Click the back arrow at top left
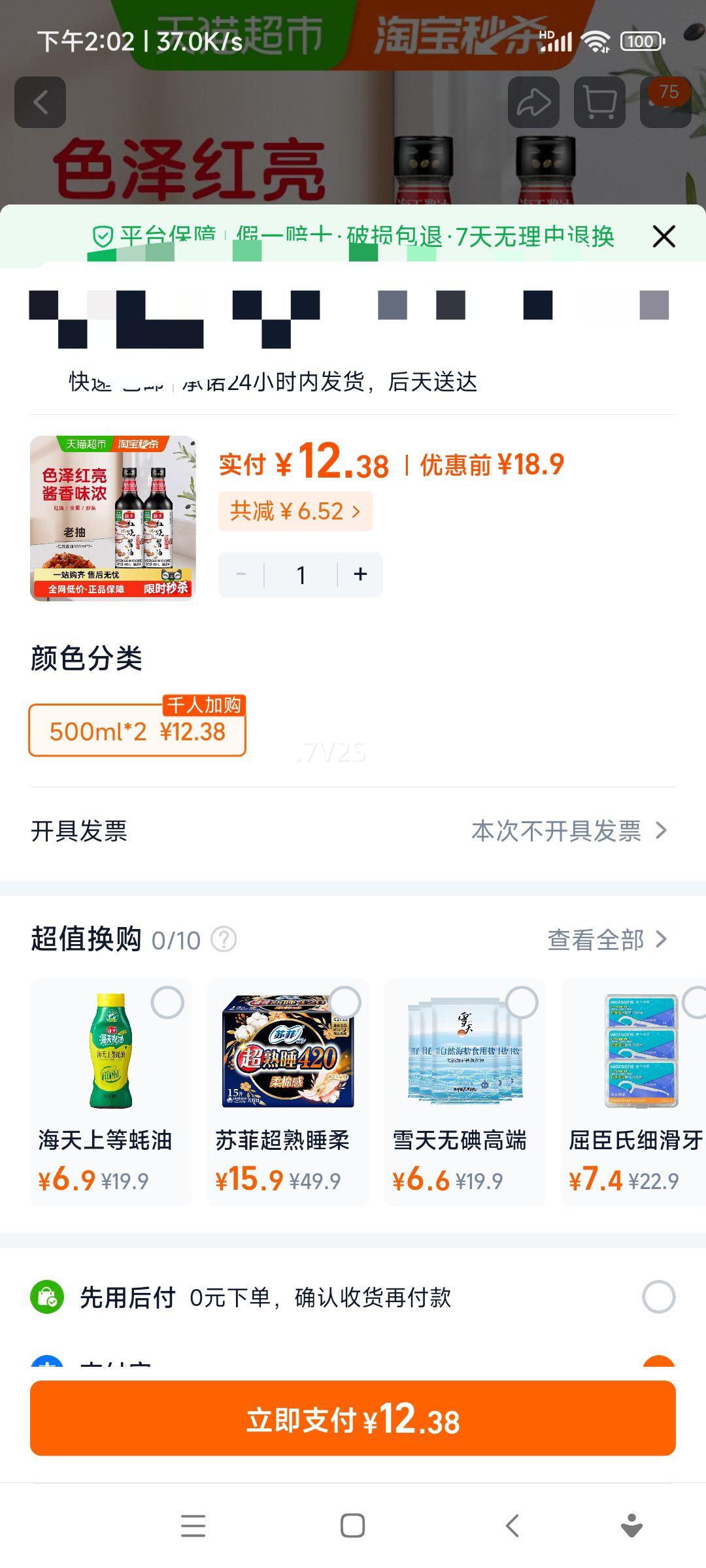 click(41, 103)
